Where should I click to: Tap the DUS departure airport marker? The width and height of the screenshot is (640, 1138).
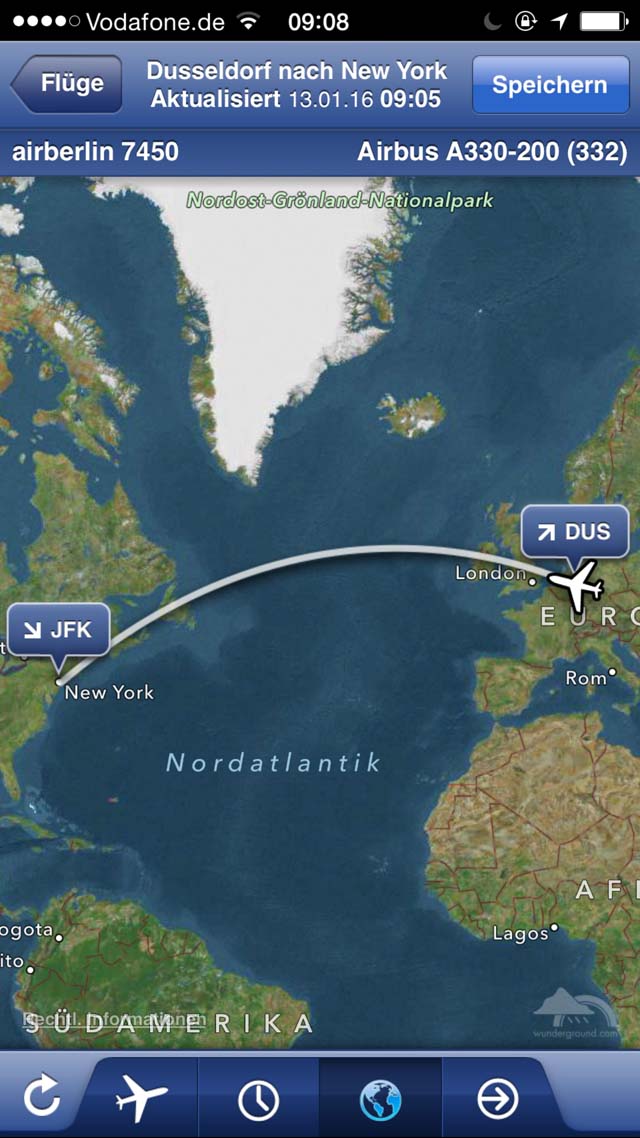575,533
